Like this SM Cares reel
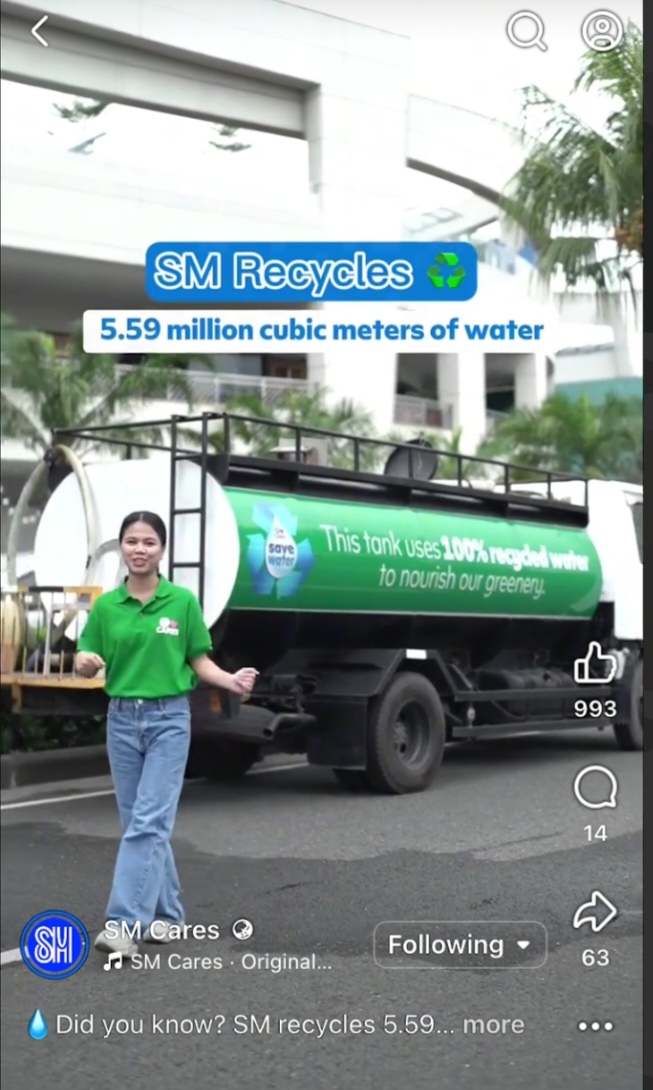The height and width of the screenshot is (1090, 653). pos(595,664)
